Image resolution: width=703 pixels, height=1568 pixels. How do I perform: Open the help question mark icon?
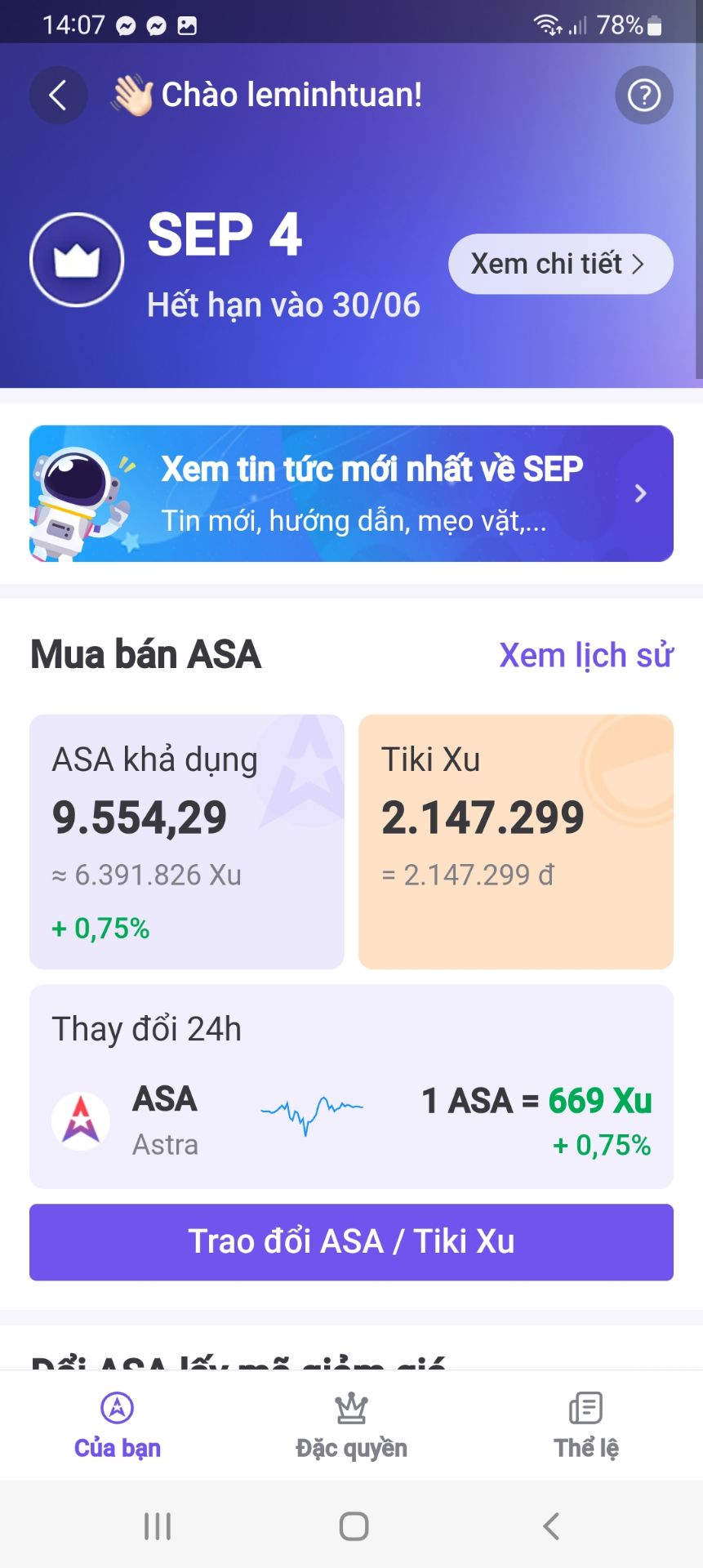[x=643, y=95]
